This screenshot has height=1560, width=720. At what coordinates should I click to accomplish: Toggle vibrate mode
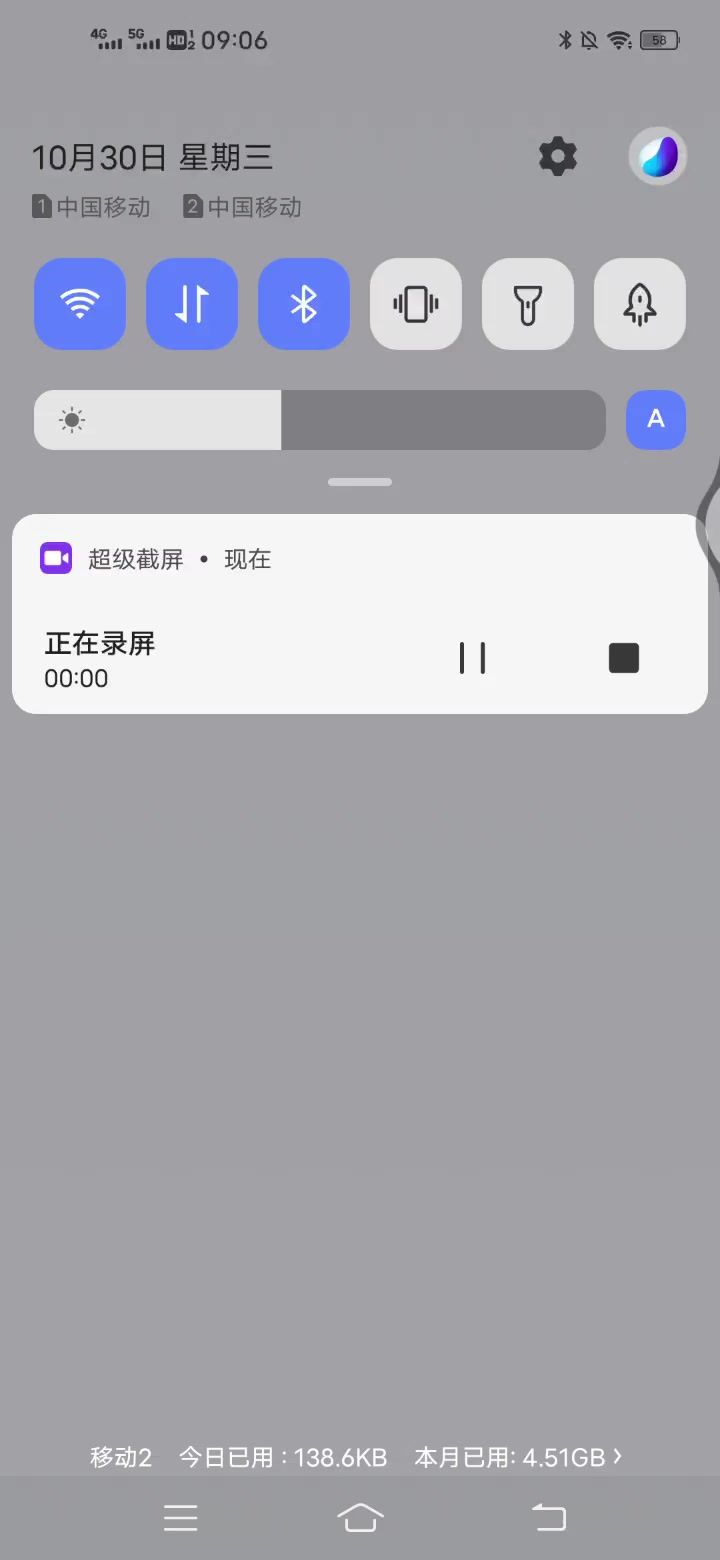pyautogui.click(x=416, y=304)
